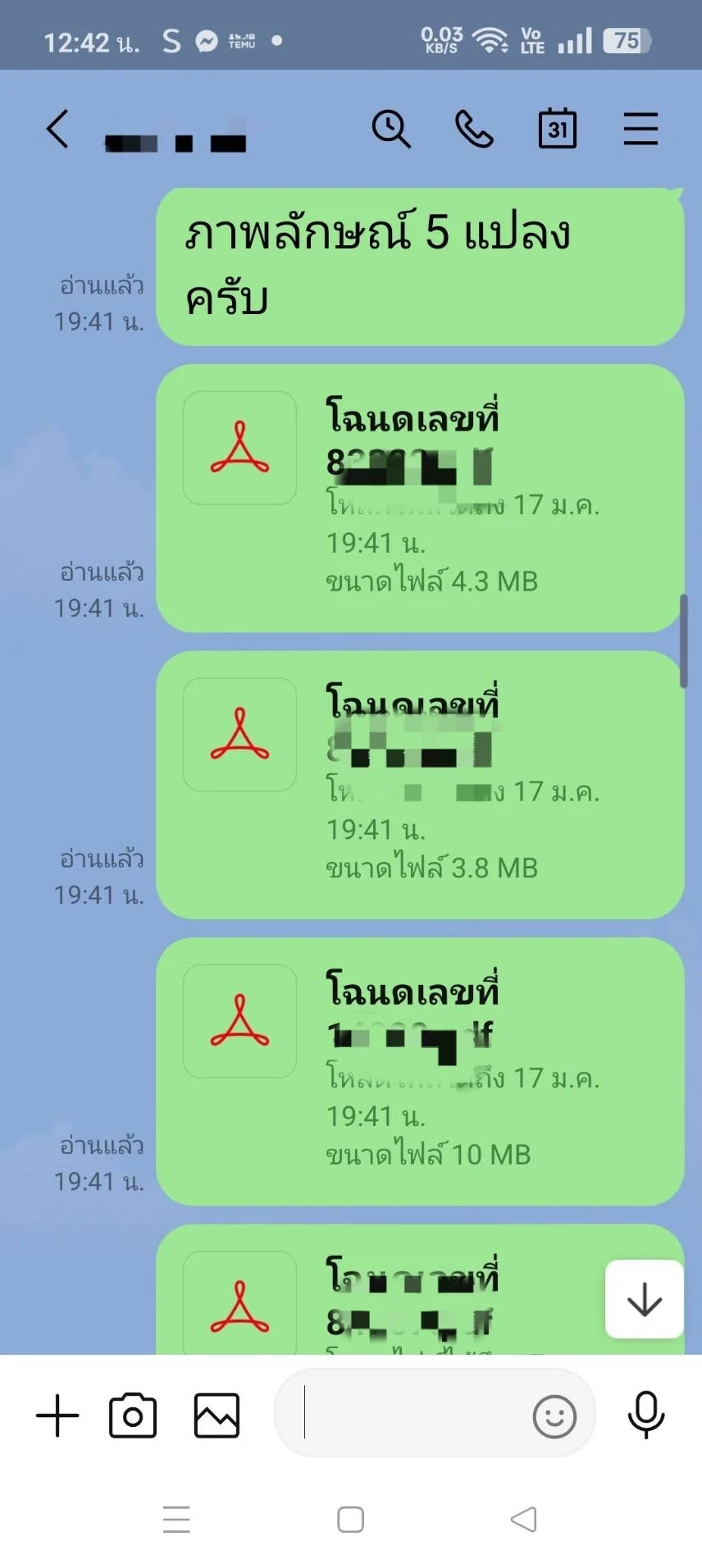Search within this chat
Screen dimensions: 702x1568
click(391, 129)
